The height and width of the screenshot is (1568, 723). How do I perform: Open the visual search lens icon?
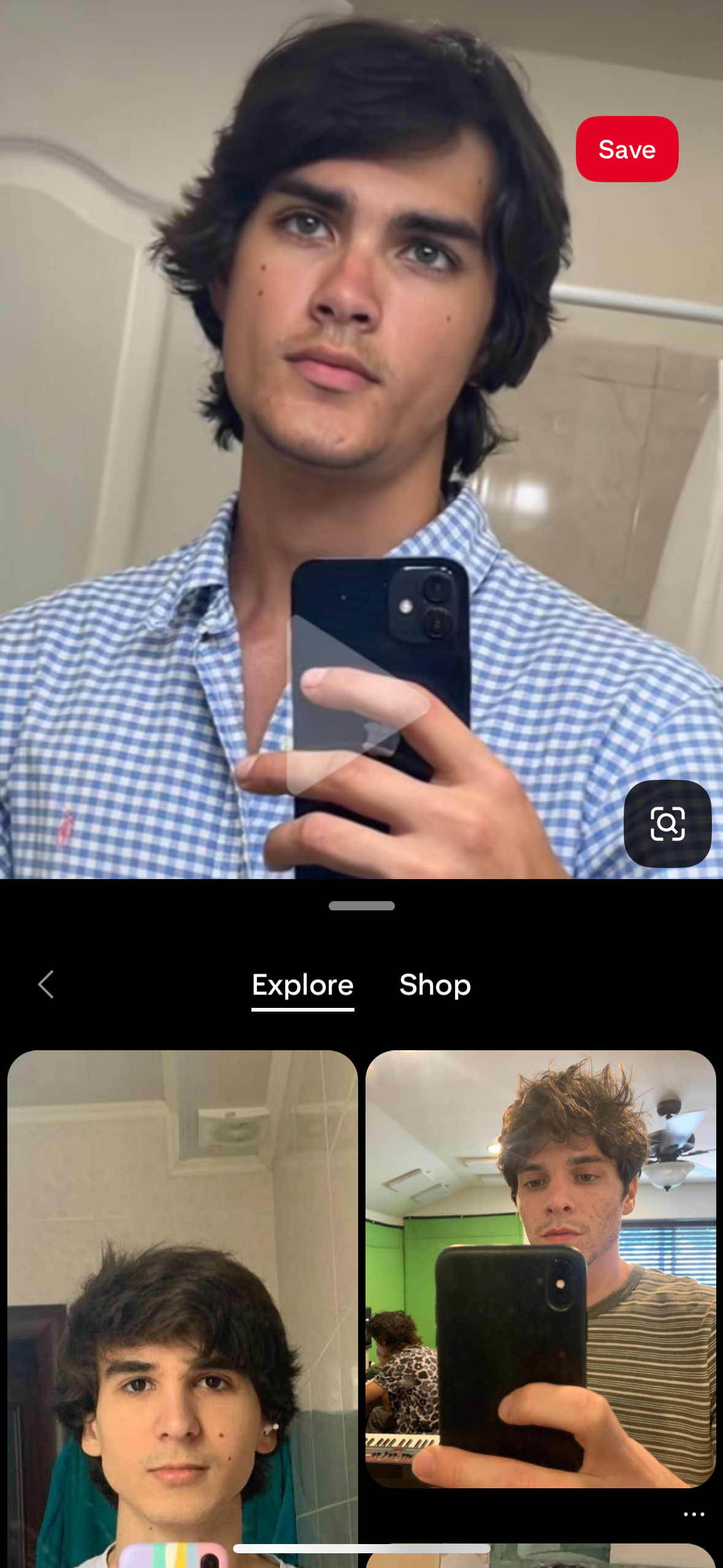(x=667, y=823)
